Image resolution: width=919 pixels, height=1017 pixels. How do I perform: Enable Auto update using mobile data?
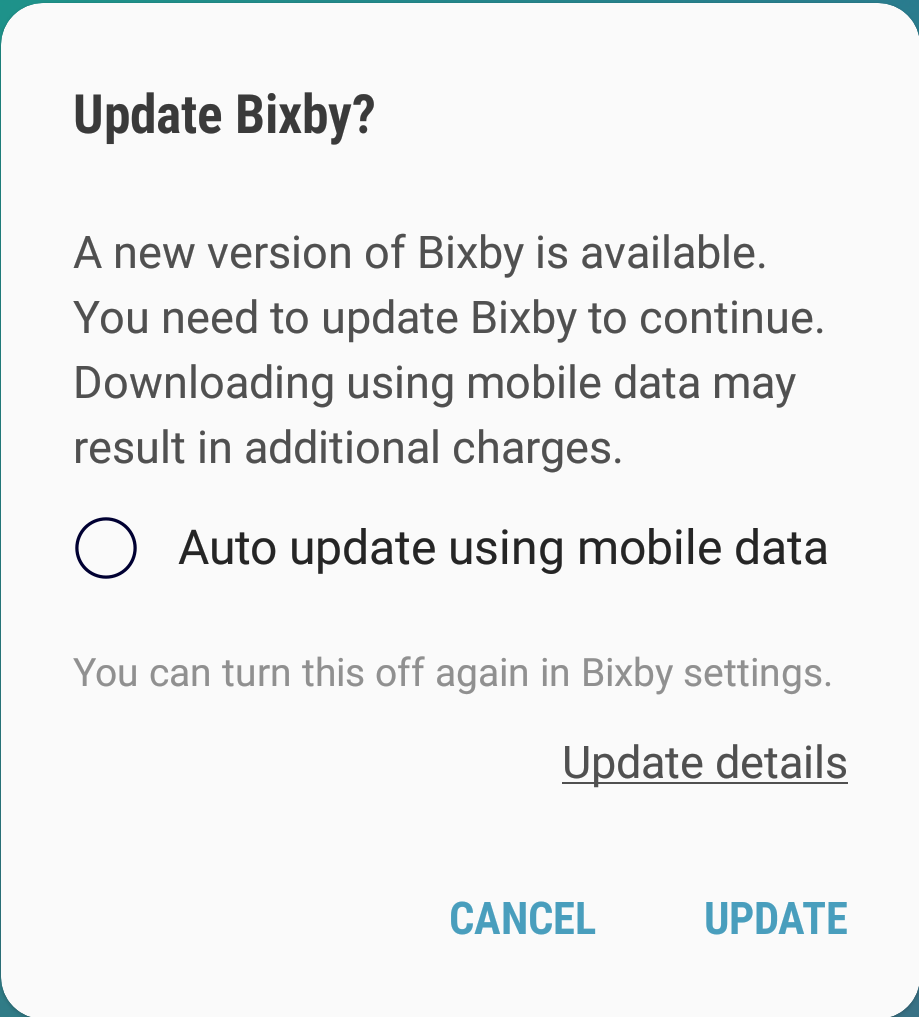point(106,548)
